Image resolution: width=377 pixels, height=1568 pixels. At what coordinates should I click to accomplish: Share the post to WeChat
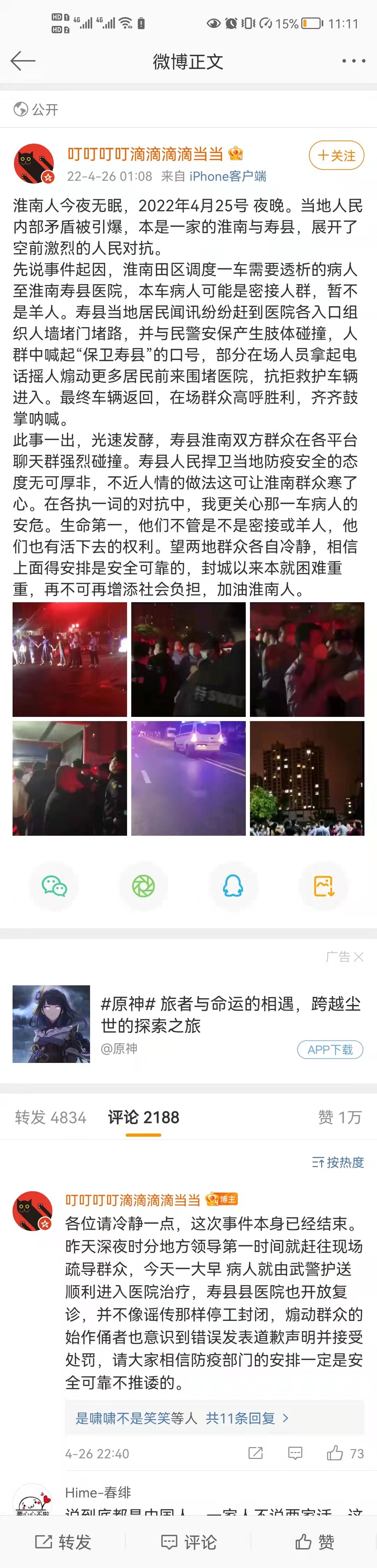coord(54,886)
